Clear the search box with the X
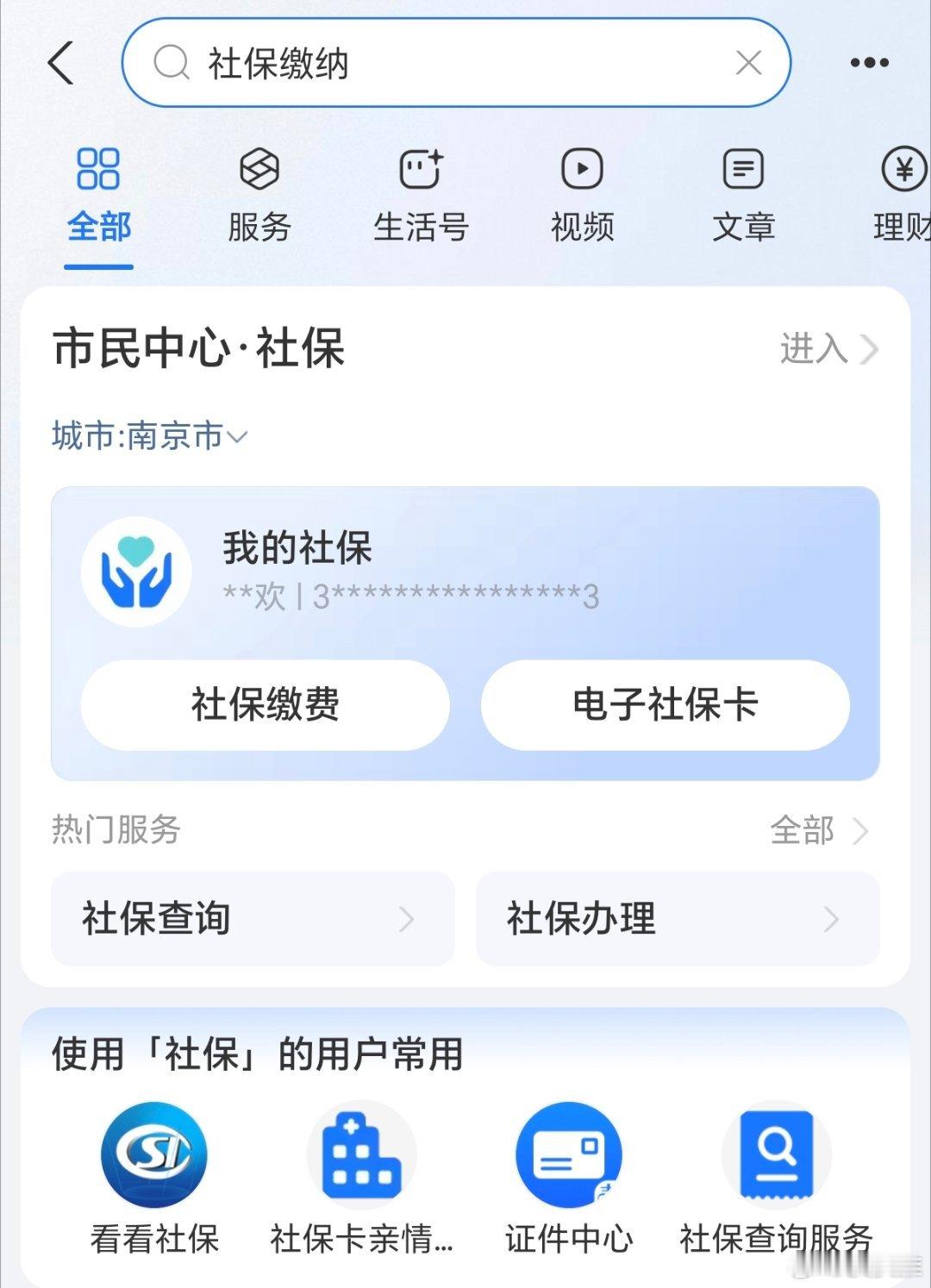The image size is (931, 1288). (x=748, y=62)
